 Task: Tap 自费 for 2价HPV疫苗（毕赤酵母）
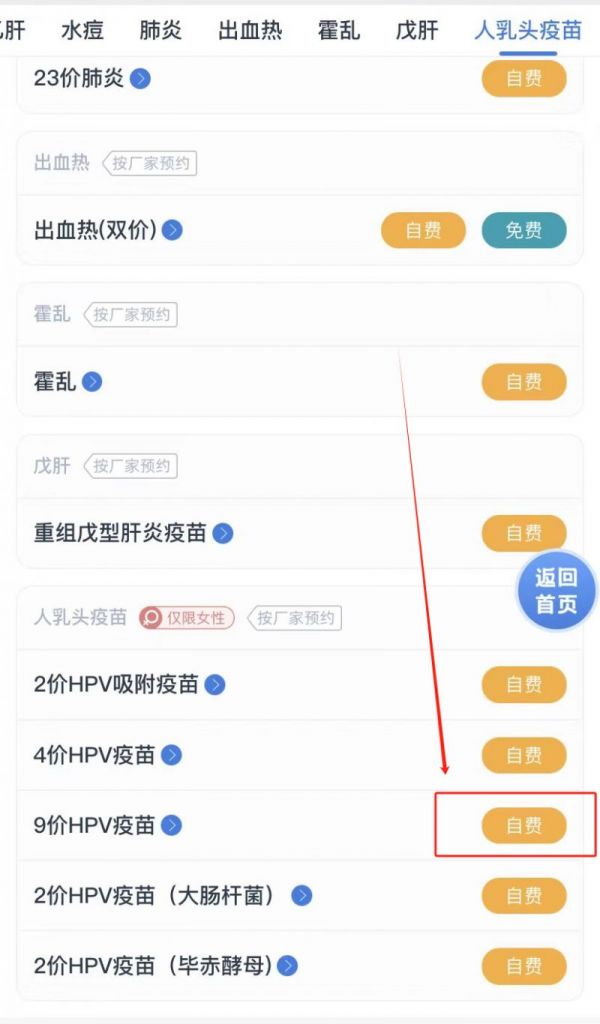click(524, 967)
